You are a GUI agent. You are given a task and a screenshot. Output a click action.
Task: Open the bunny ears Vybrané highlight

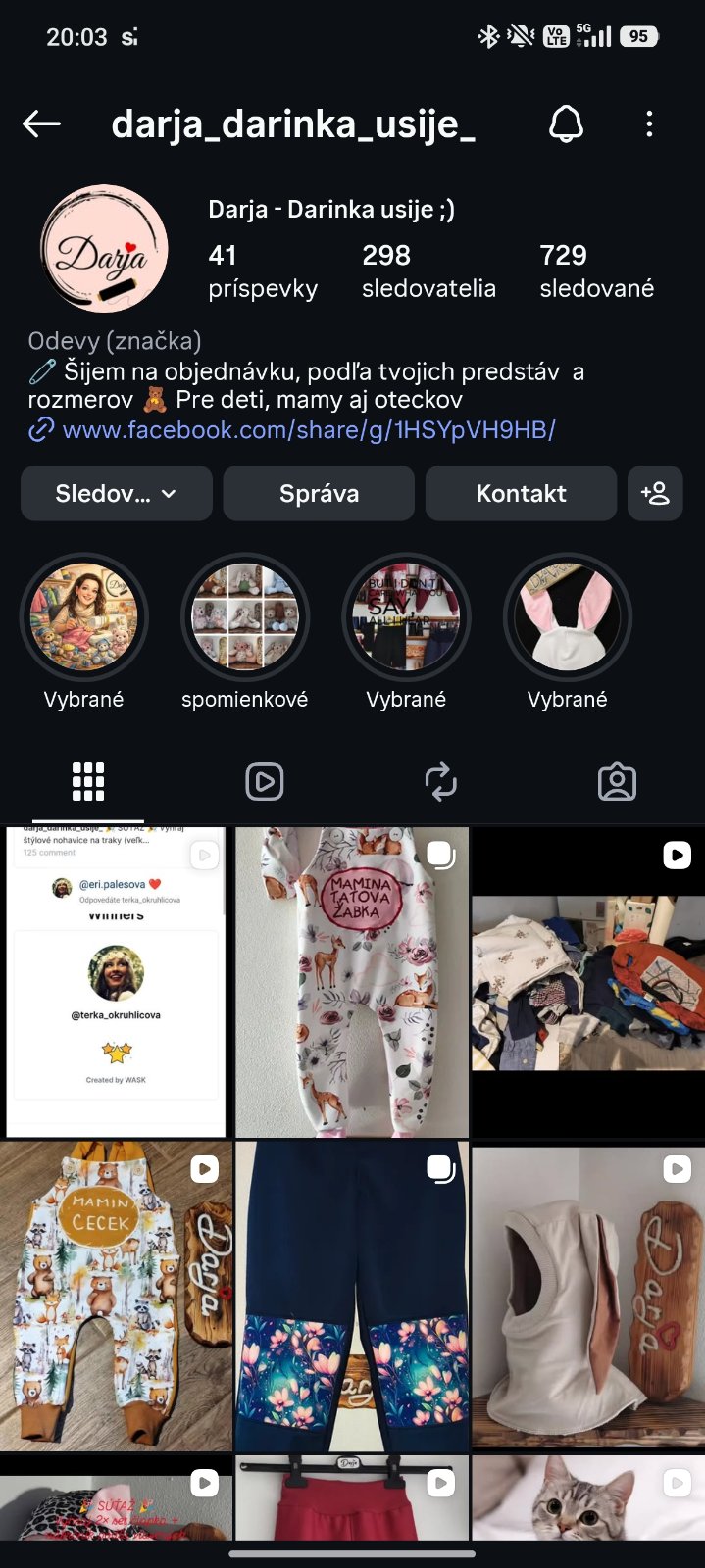tap(567, 617)
